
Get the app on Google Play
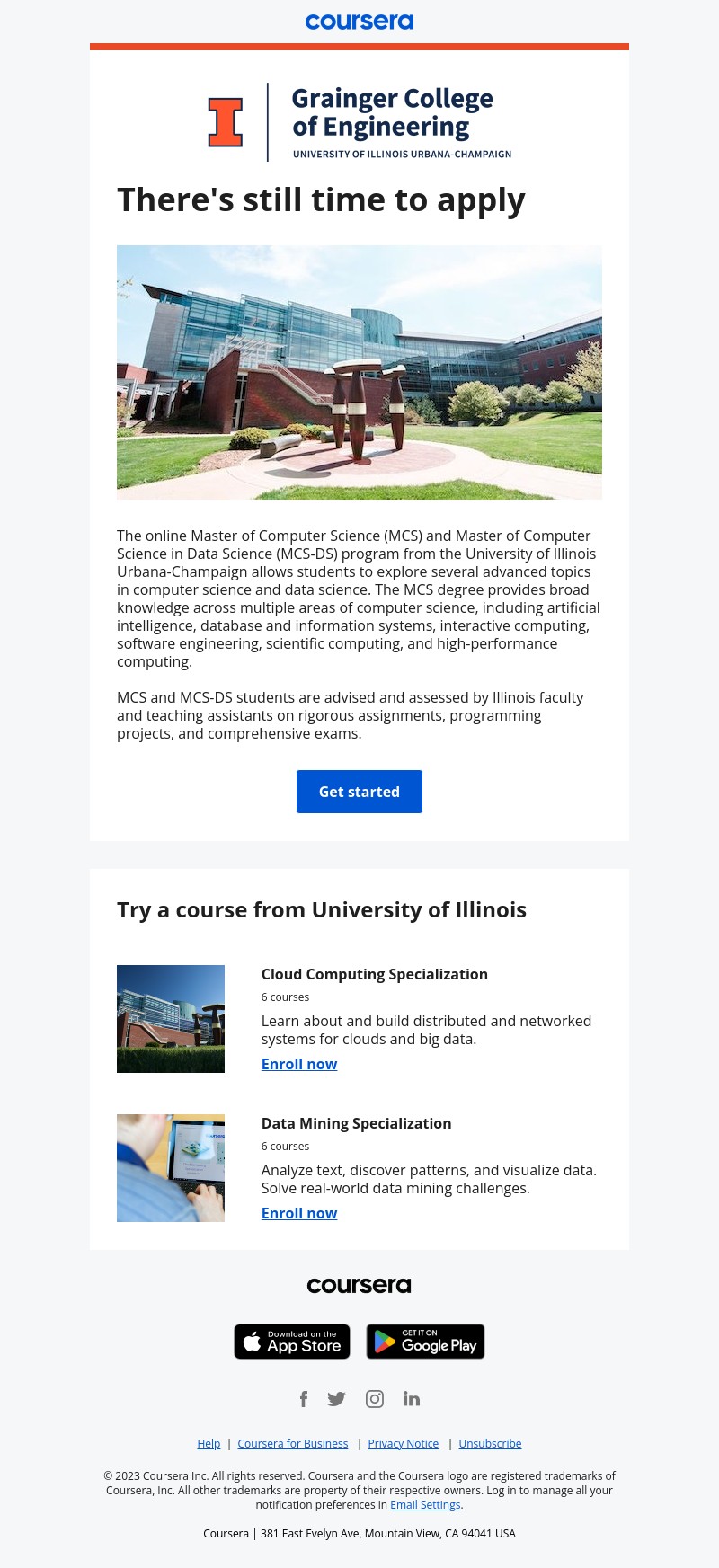tap(425, 1342)
